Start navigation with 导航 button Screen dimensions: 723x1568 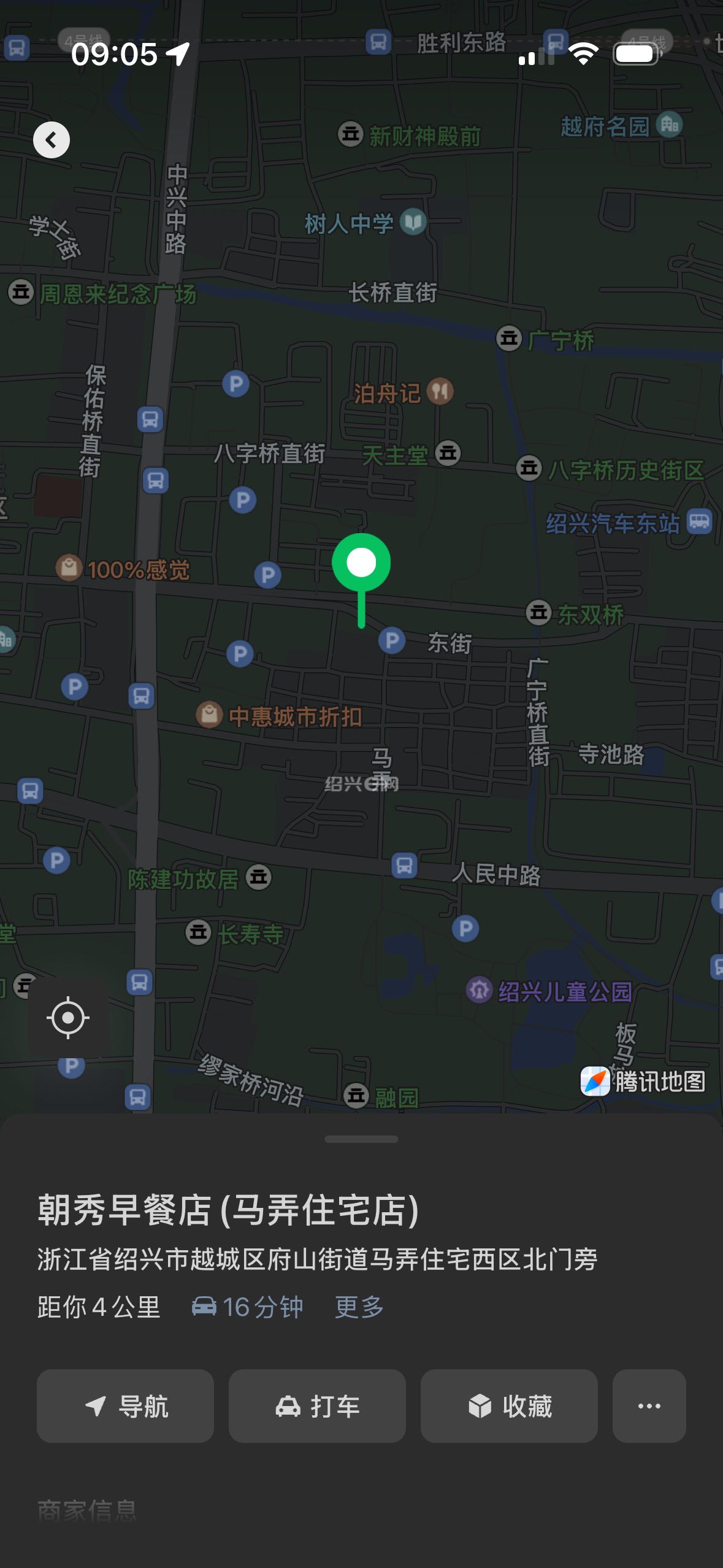pyautogui.click(x=125, y=1406)
